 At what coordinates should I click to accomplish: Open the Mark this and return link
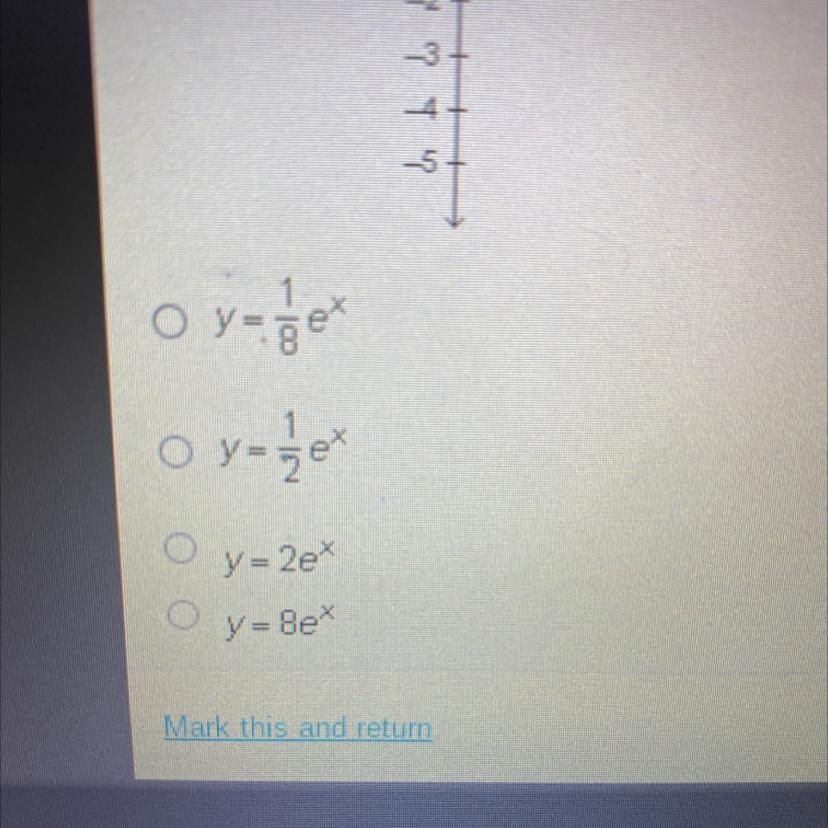point(297,727)
